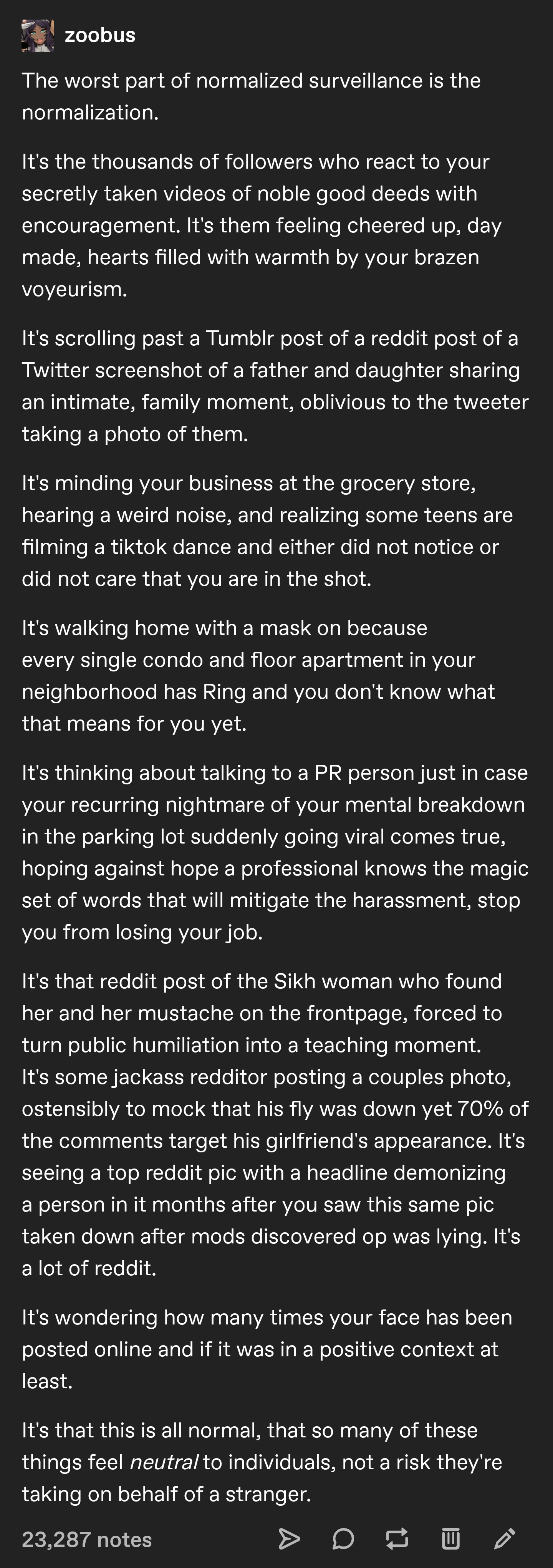
Task: Edit the post with pencil icon
Action: [504, 1539]
